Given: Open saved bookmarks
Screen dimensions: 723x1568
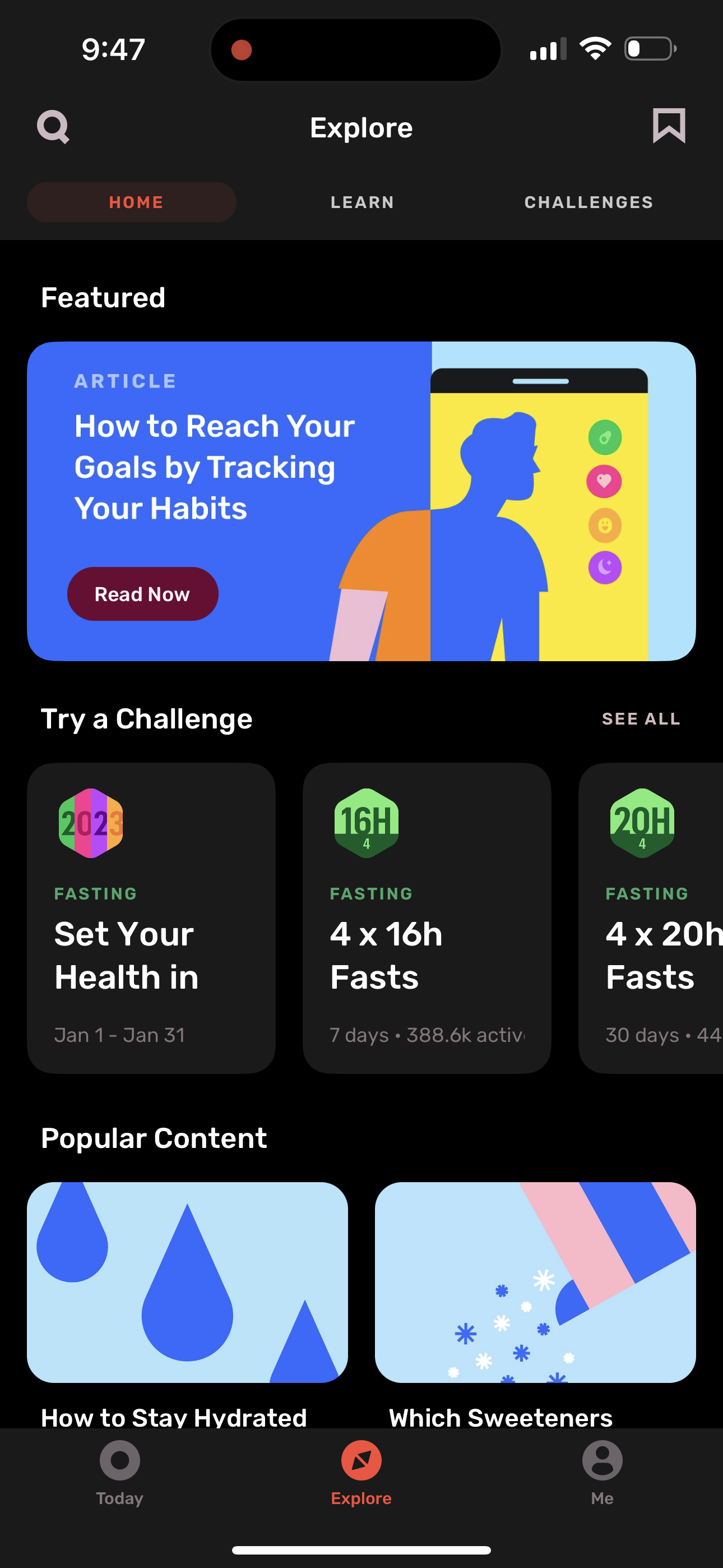Looking at the screenshot, I should coord(668,127).
